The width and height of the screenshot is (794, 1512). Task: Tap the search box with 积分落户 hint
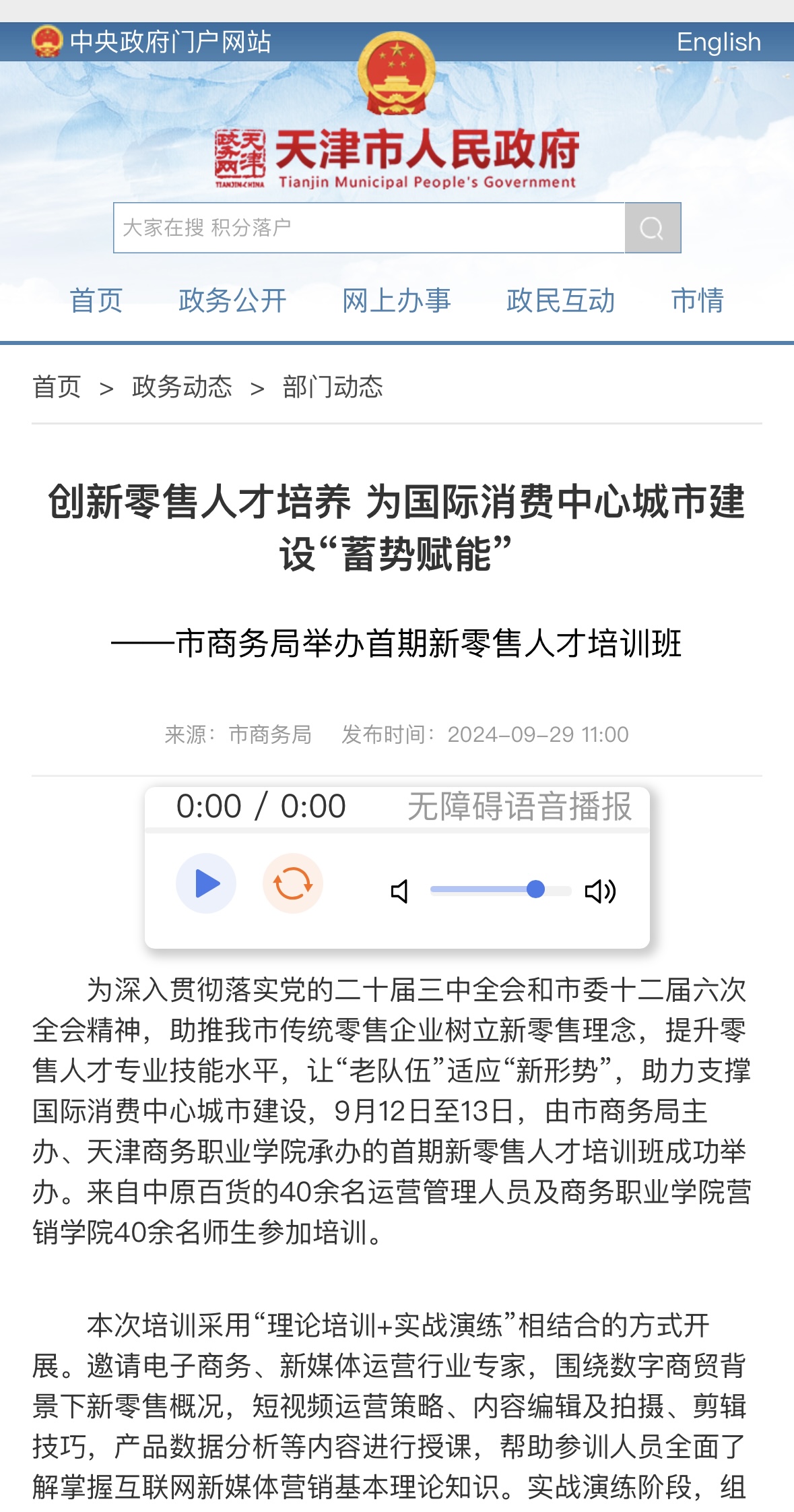[x=368, y=228]
